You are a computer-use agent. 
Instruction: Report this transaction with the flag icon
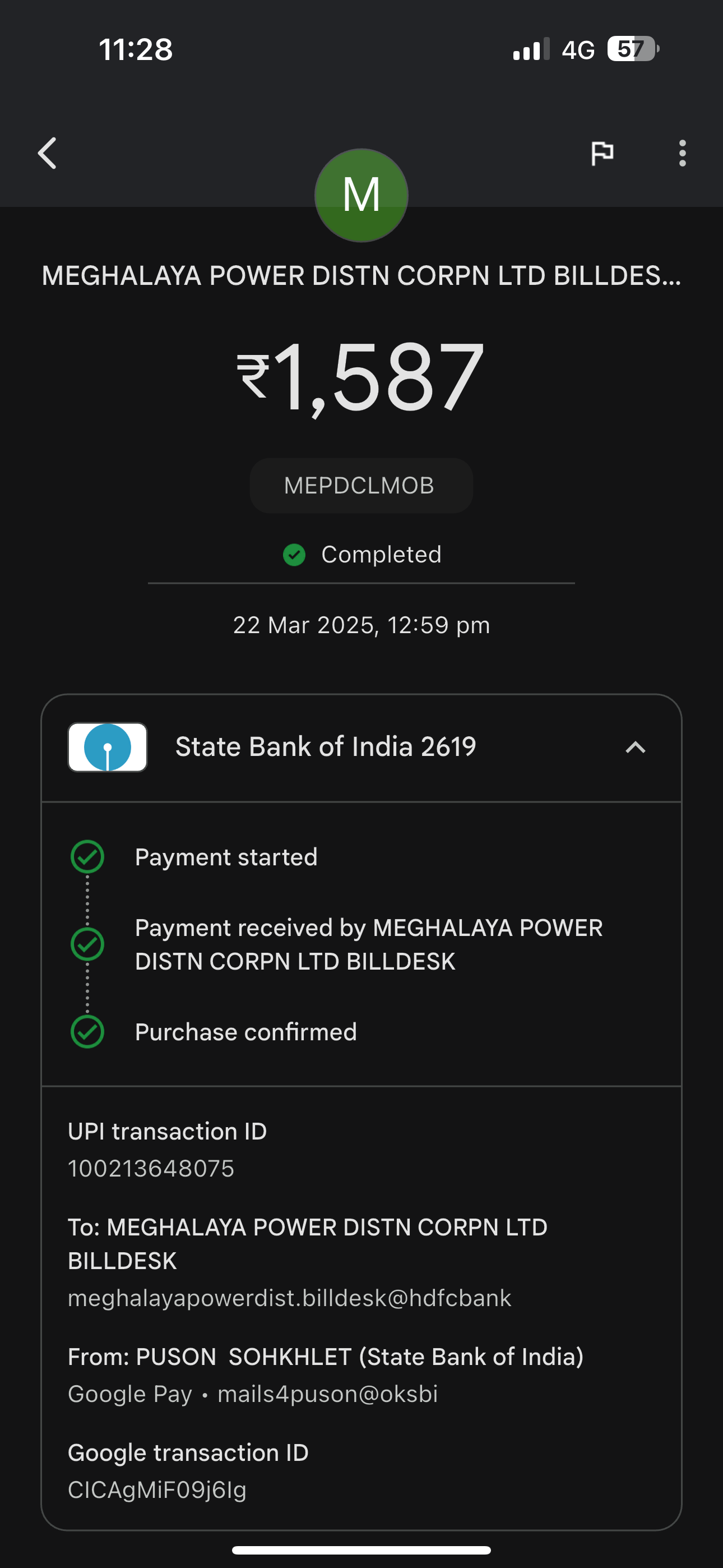click(x=602, y=153)
